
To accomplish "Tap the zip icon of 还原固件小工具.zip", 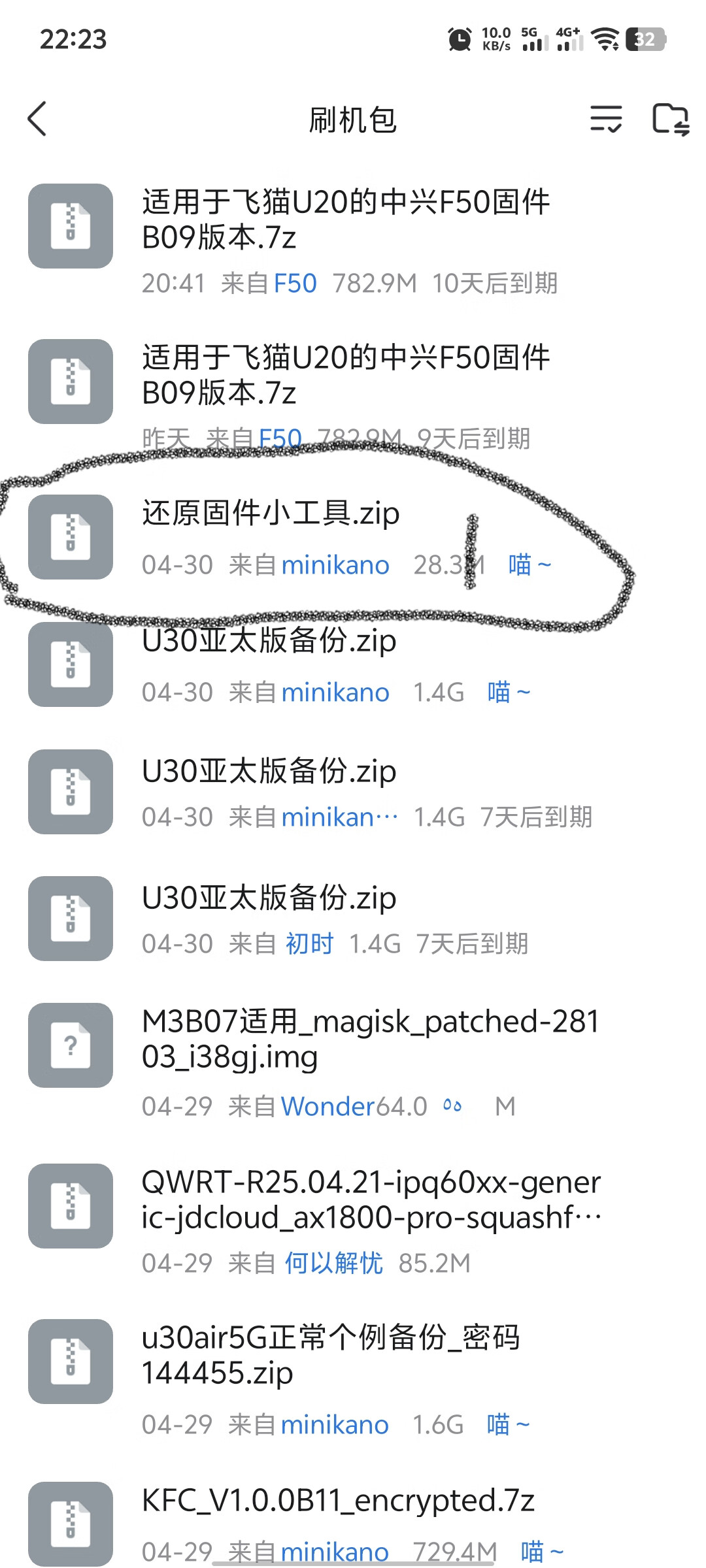I will 70,537.
